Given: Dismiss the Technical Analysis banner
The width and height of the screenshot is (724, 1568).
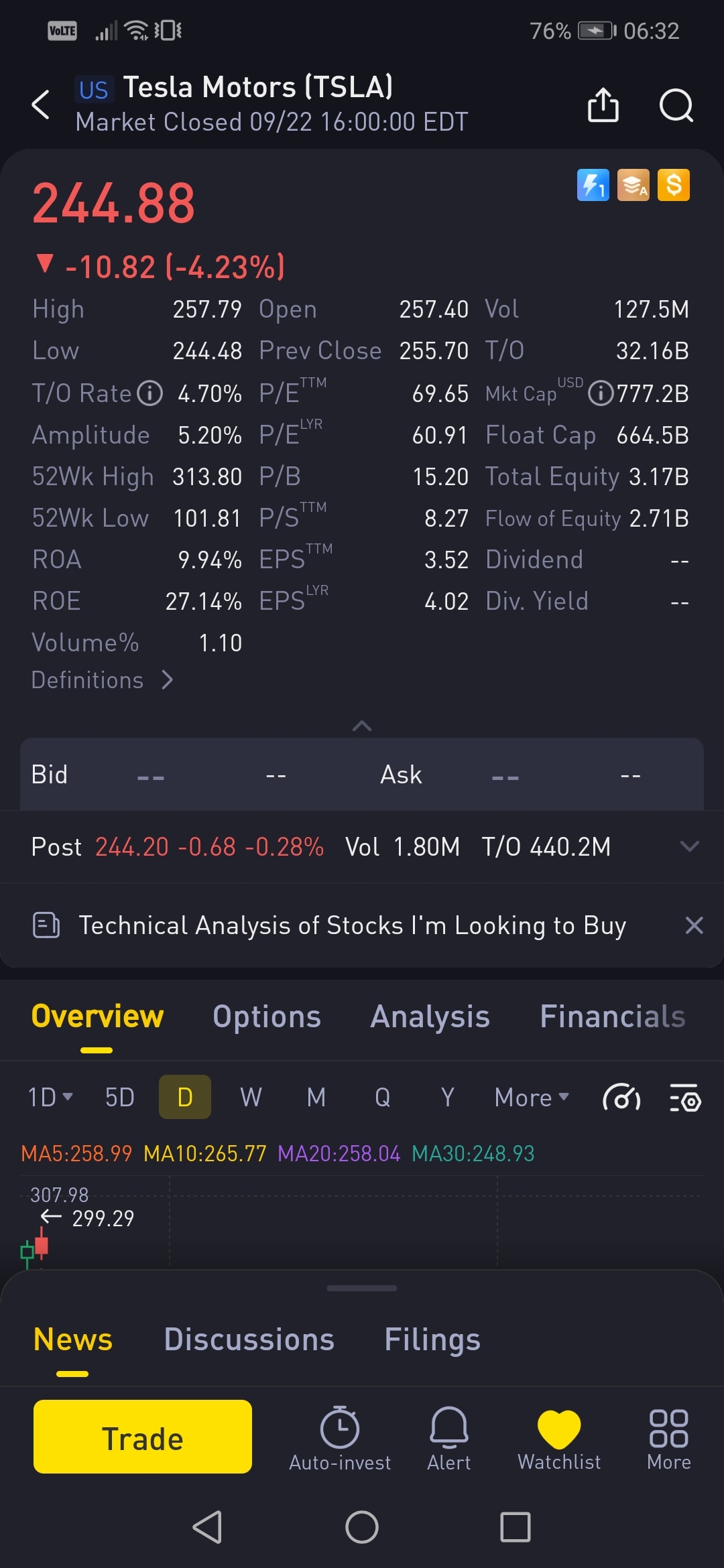Looking at the screenshot, I should (695, 925).
